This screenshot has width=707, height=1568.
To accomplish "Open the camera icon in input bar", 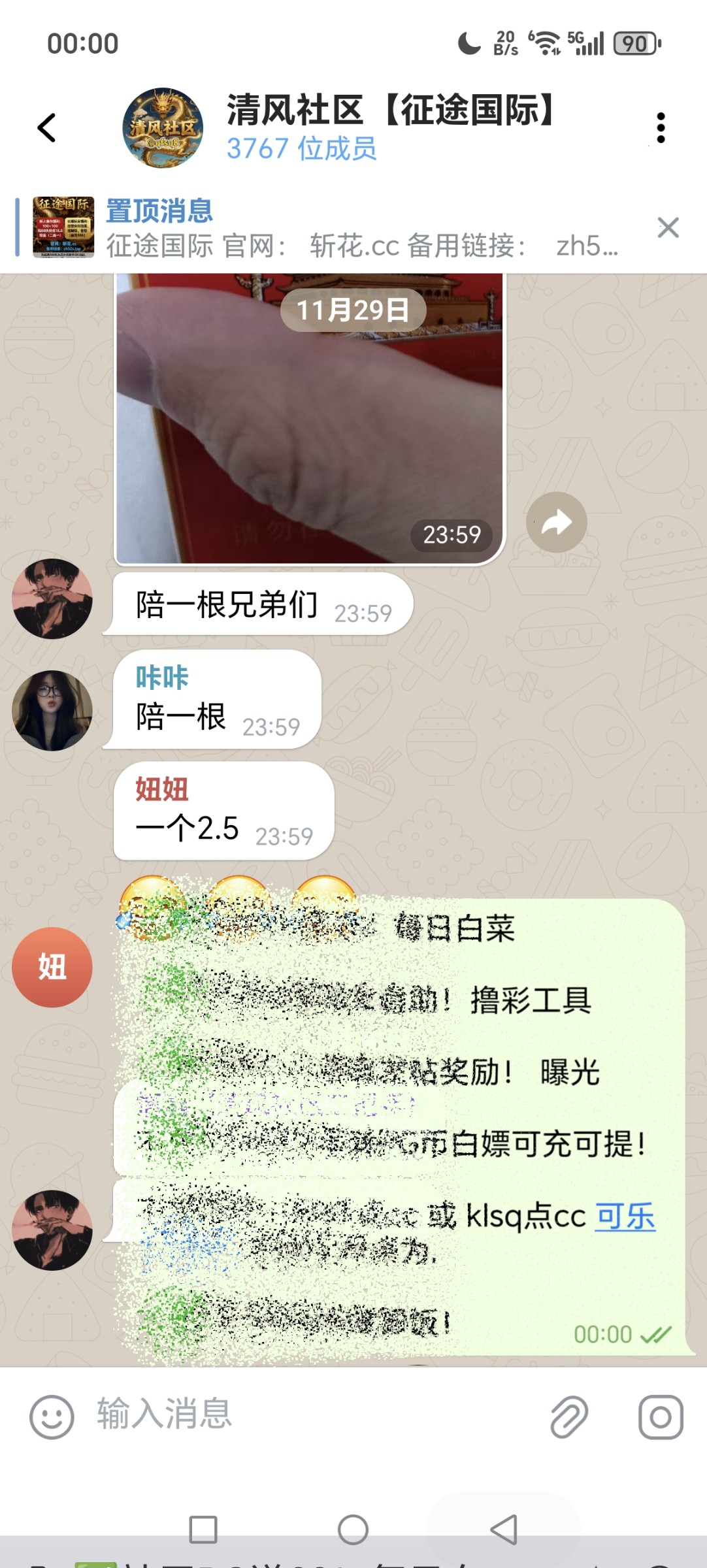I will pyautogui.click(x=661, y=1417).
